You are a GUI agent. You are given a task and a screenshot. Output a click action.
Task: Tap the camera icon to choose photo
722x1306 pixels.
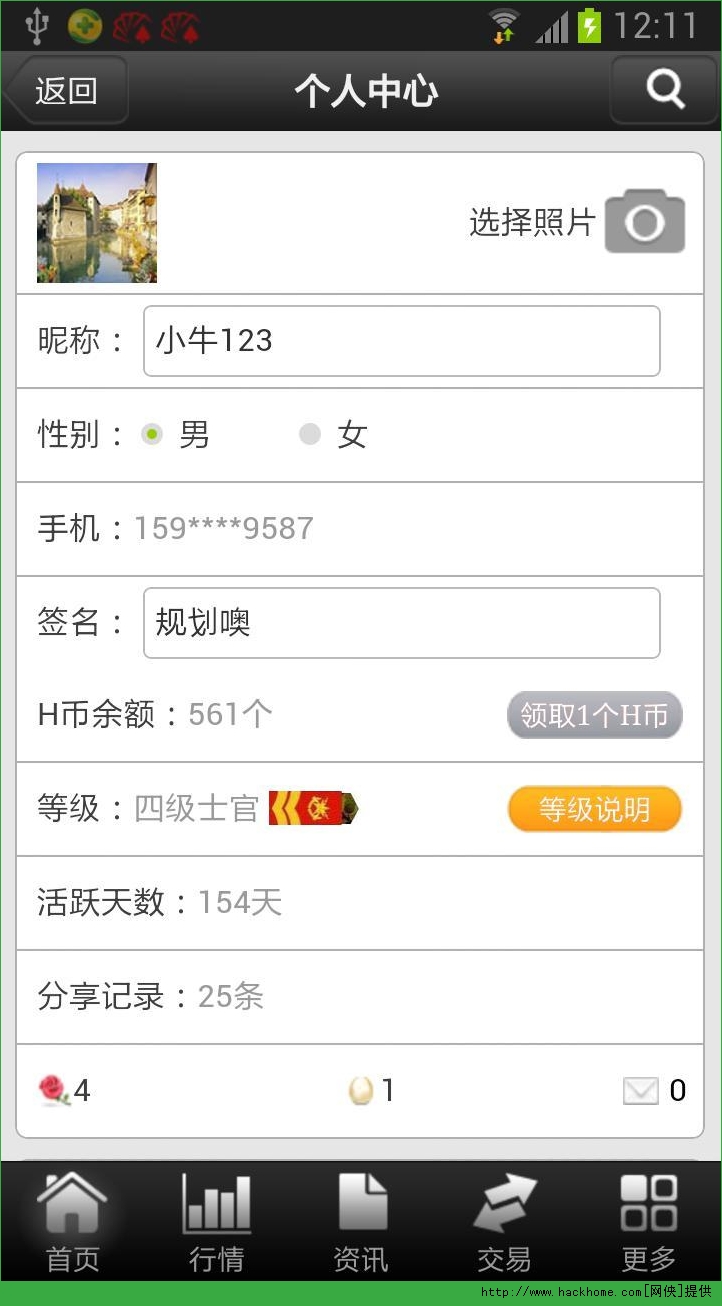(x=645, y=221)
